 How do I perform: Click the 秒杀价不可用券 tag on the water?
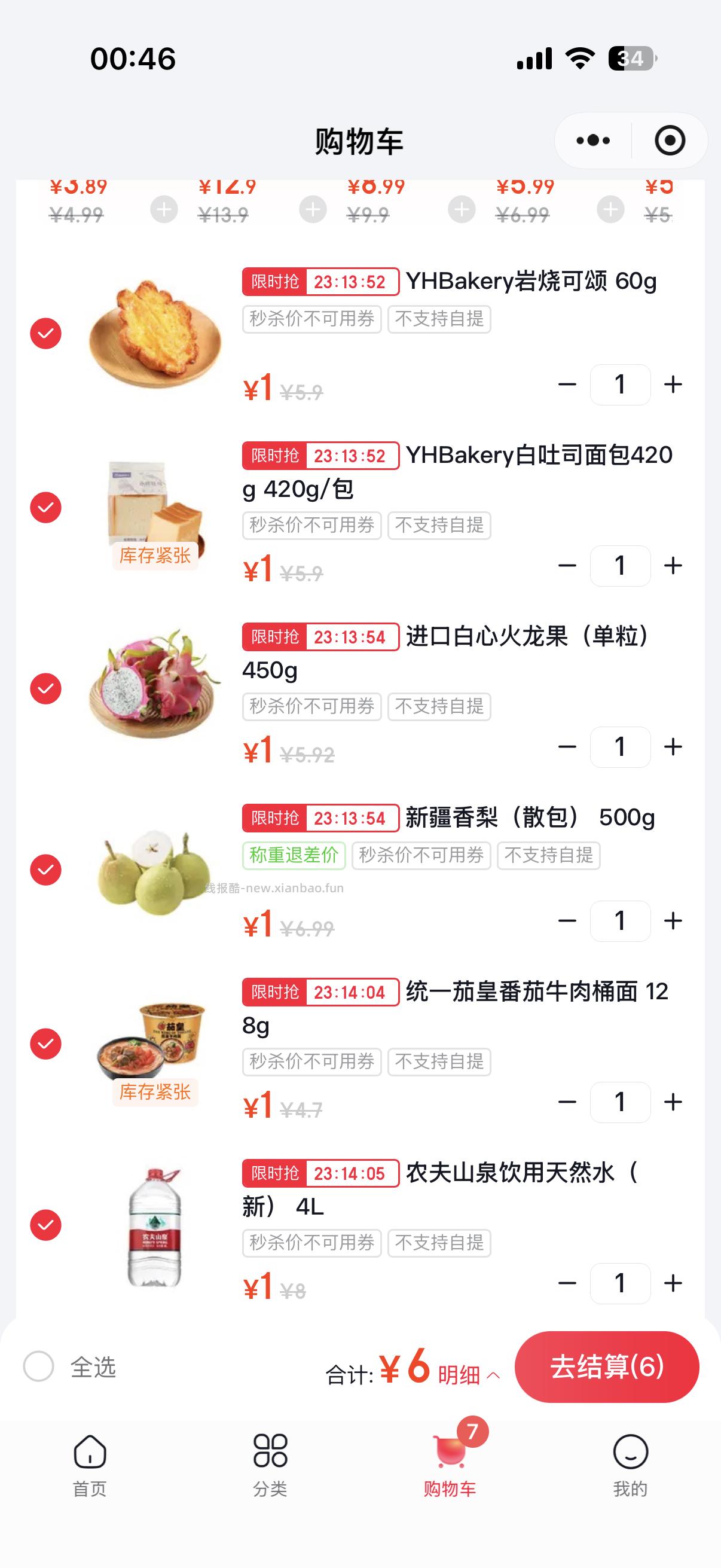point(312,1242)
